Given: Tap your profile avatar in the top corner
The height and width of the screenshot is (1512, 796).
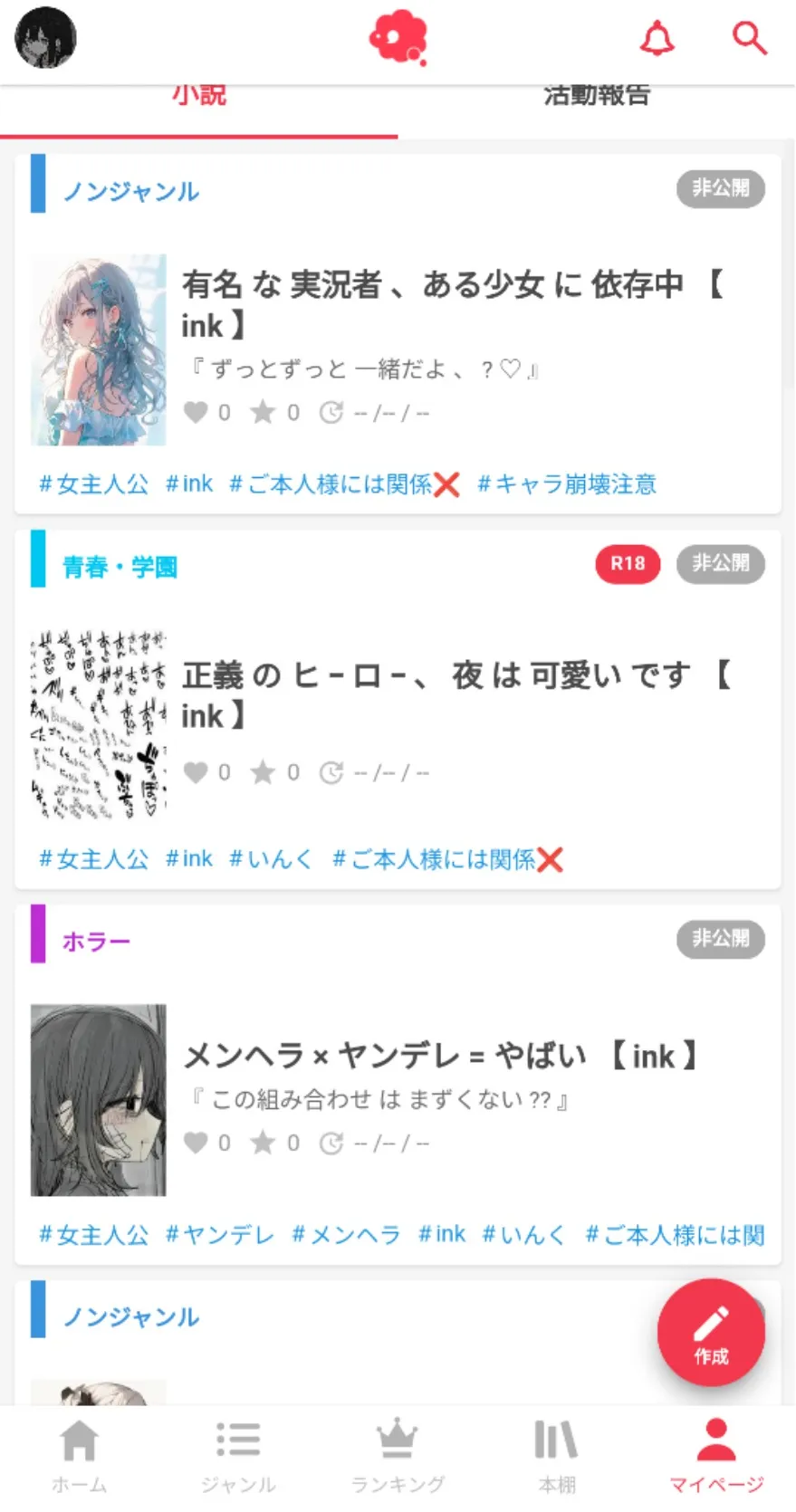Looking at the screenshot, I should (x=44, y=38).
